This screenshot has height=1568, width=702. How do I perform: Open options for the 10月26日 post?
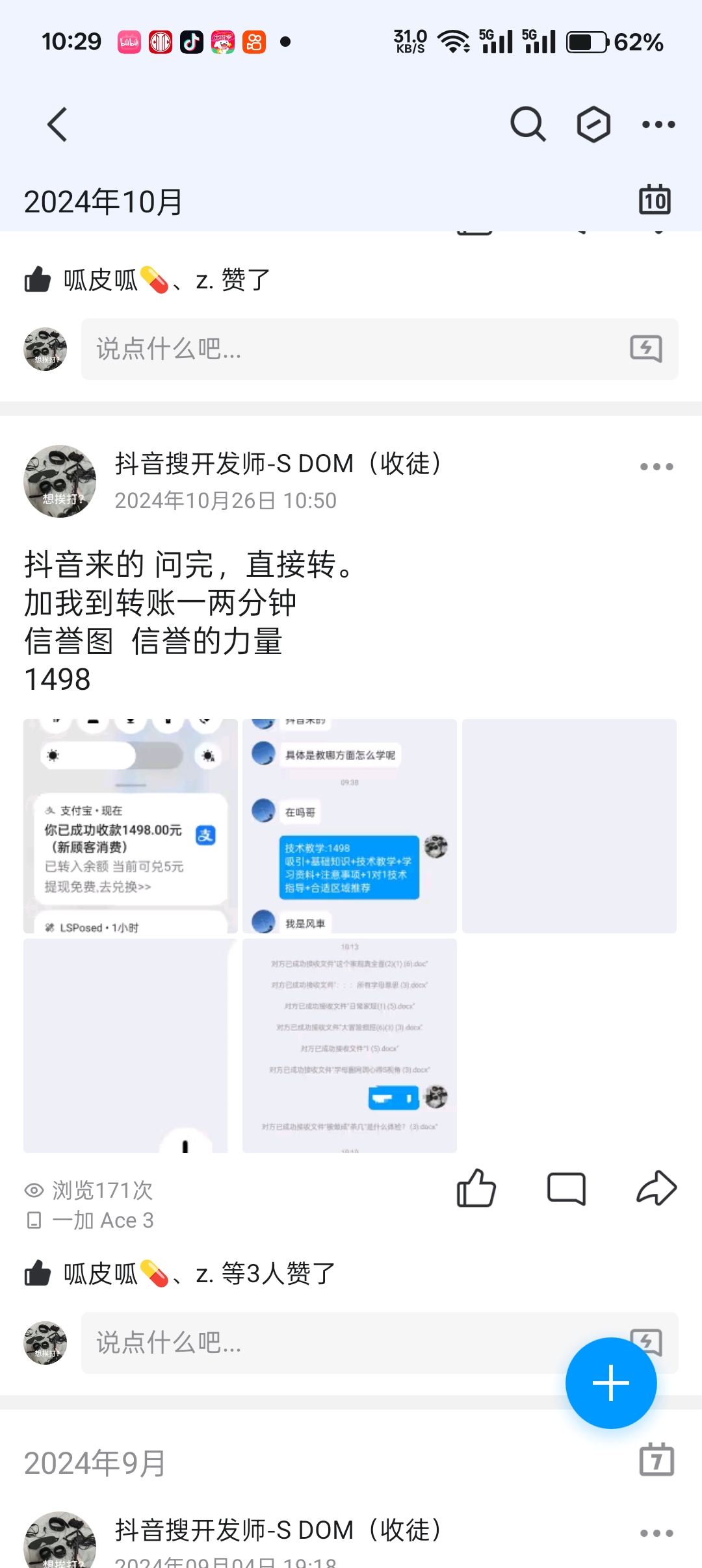(656, 466)
